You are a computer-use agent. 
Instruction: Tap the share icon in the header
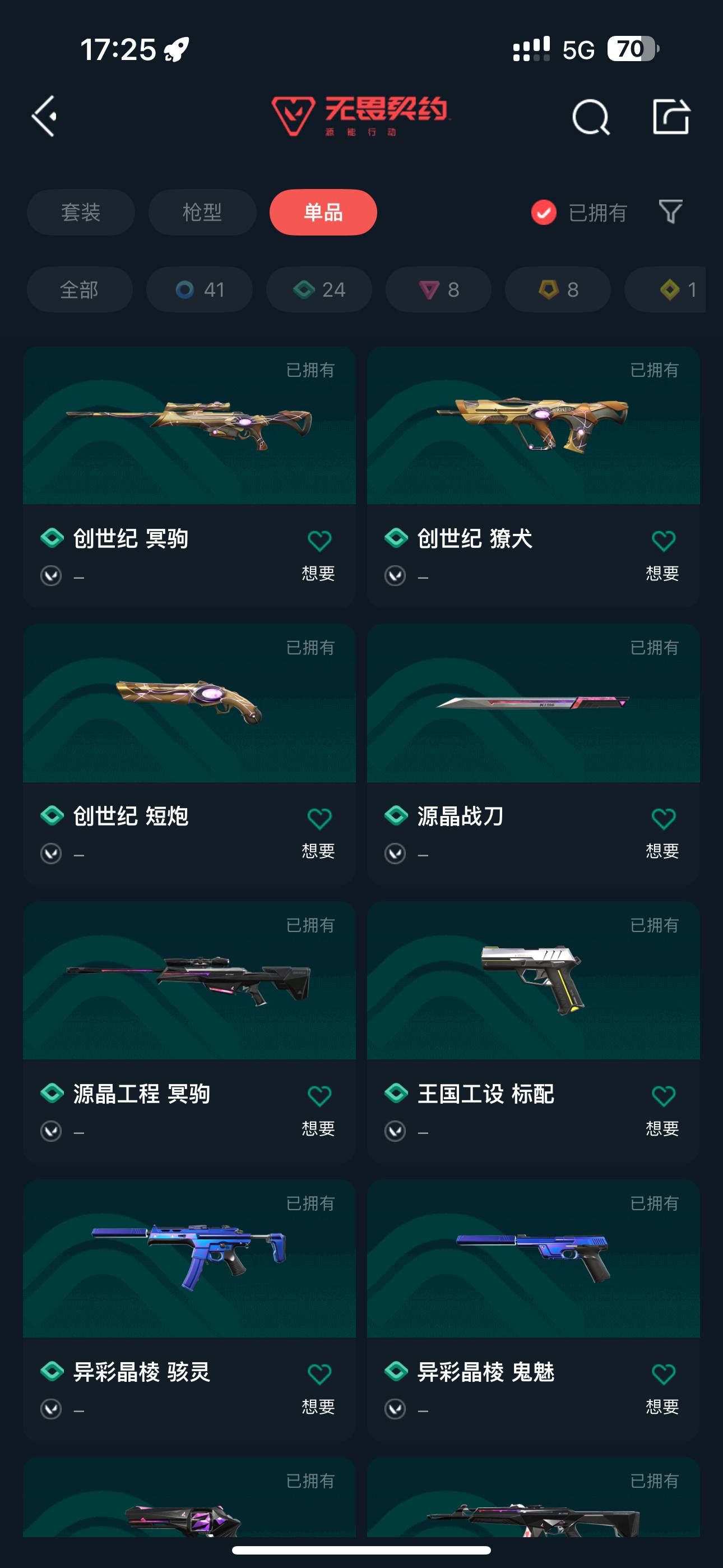671,116
